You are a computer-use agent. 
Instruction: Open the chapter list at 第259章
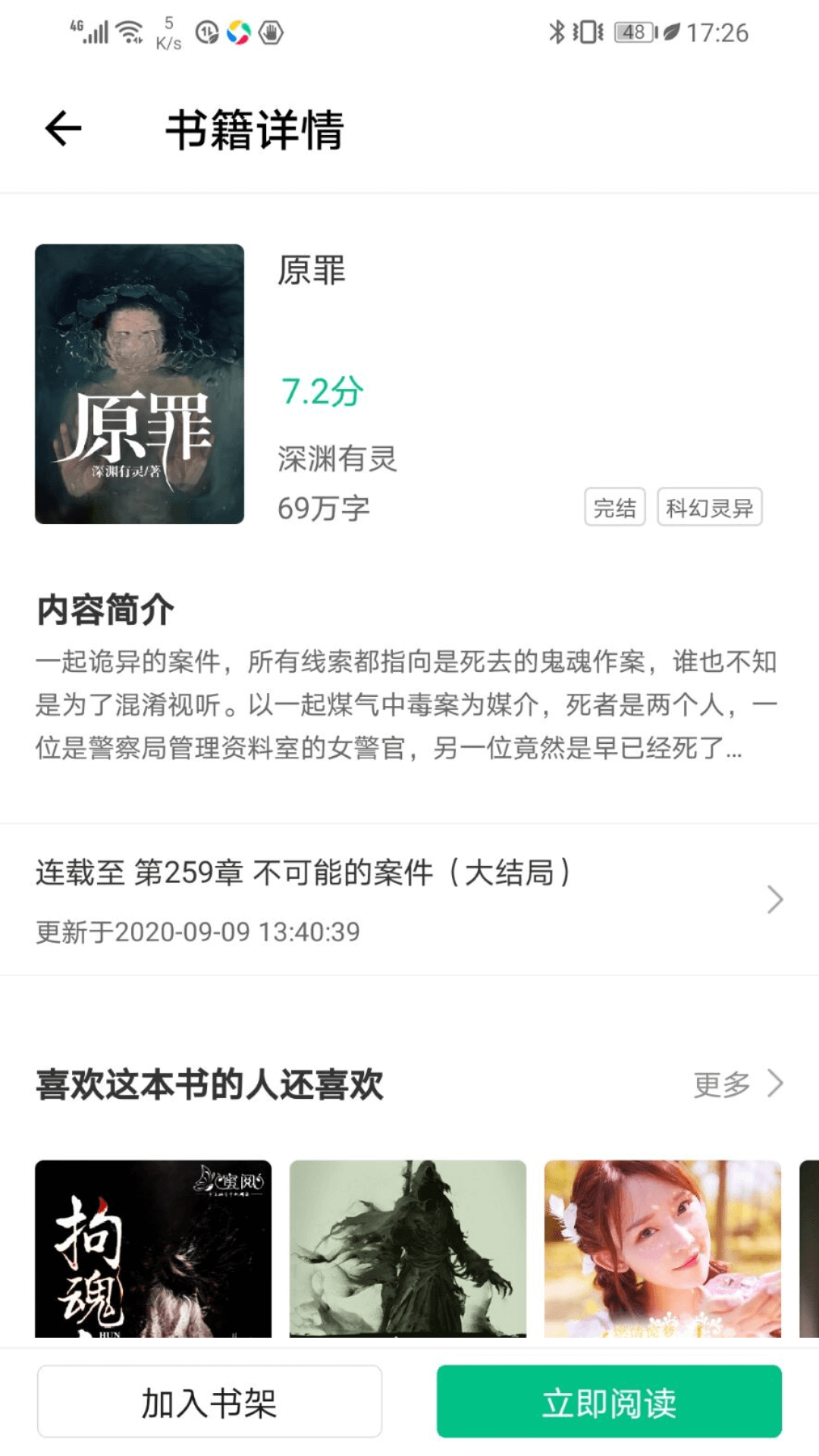coord(409,899)
